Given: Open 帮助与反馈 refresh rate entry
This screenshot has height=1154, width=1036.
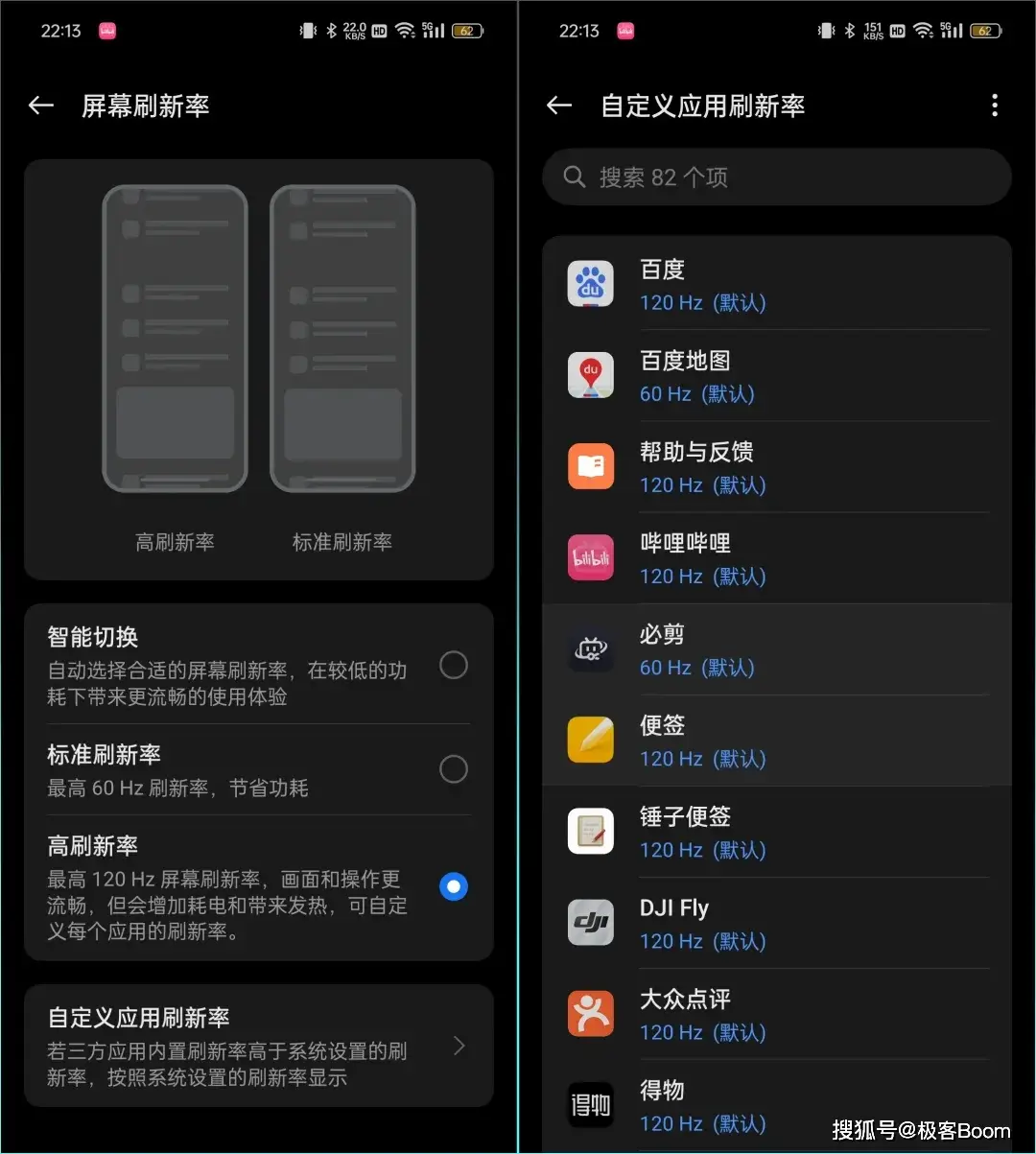Looking at the screenshot, I should (x=777, y=467).
